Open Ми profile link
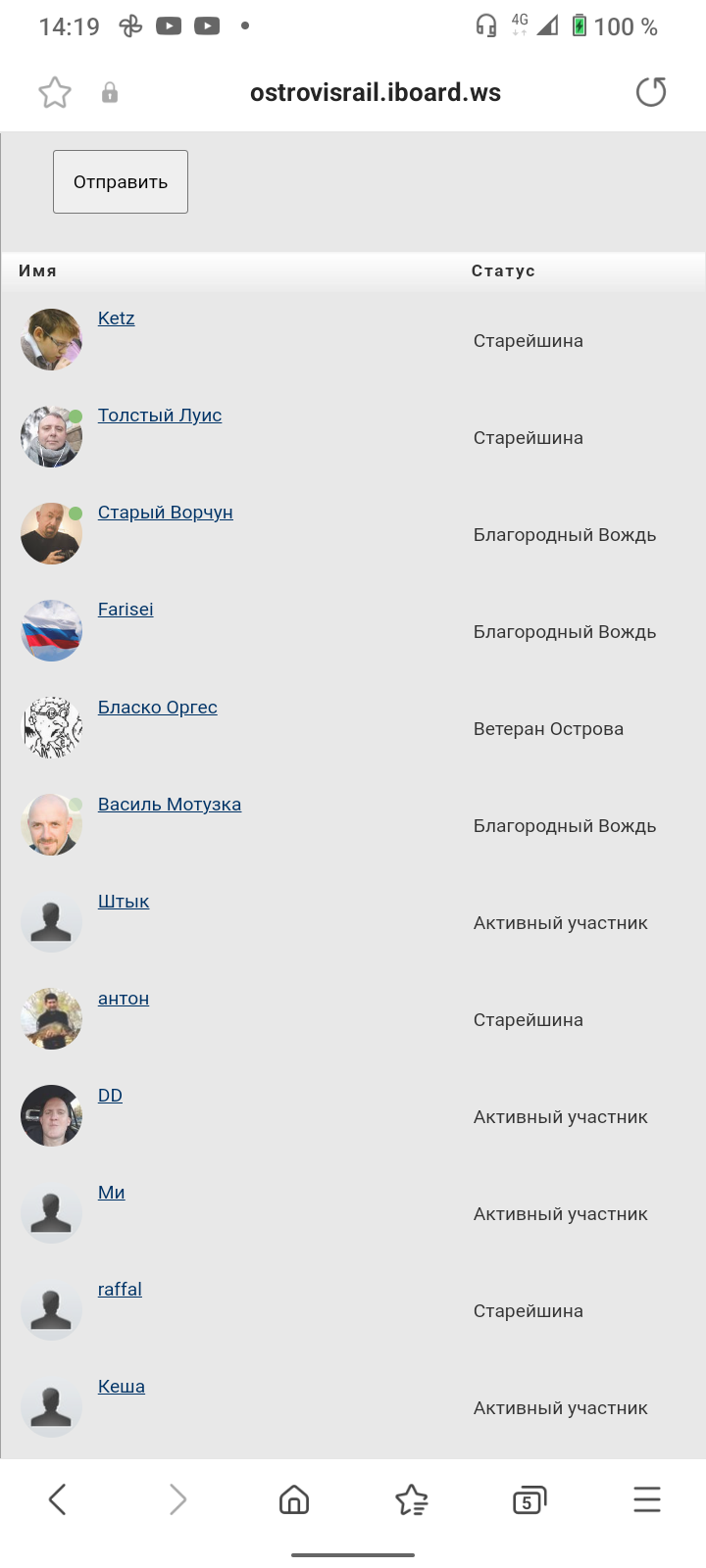This screenshot has width=706, height=1568. [112, 1193]
